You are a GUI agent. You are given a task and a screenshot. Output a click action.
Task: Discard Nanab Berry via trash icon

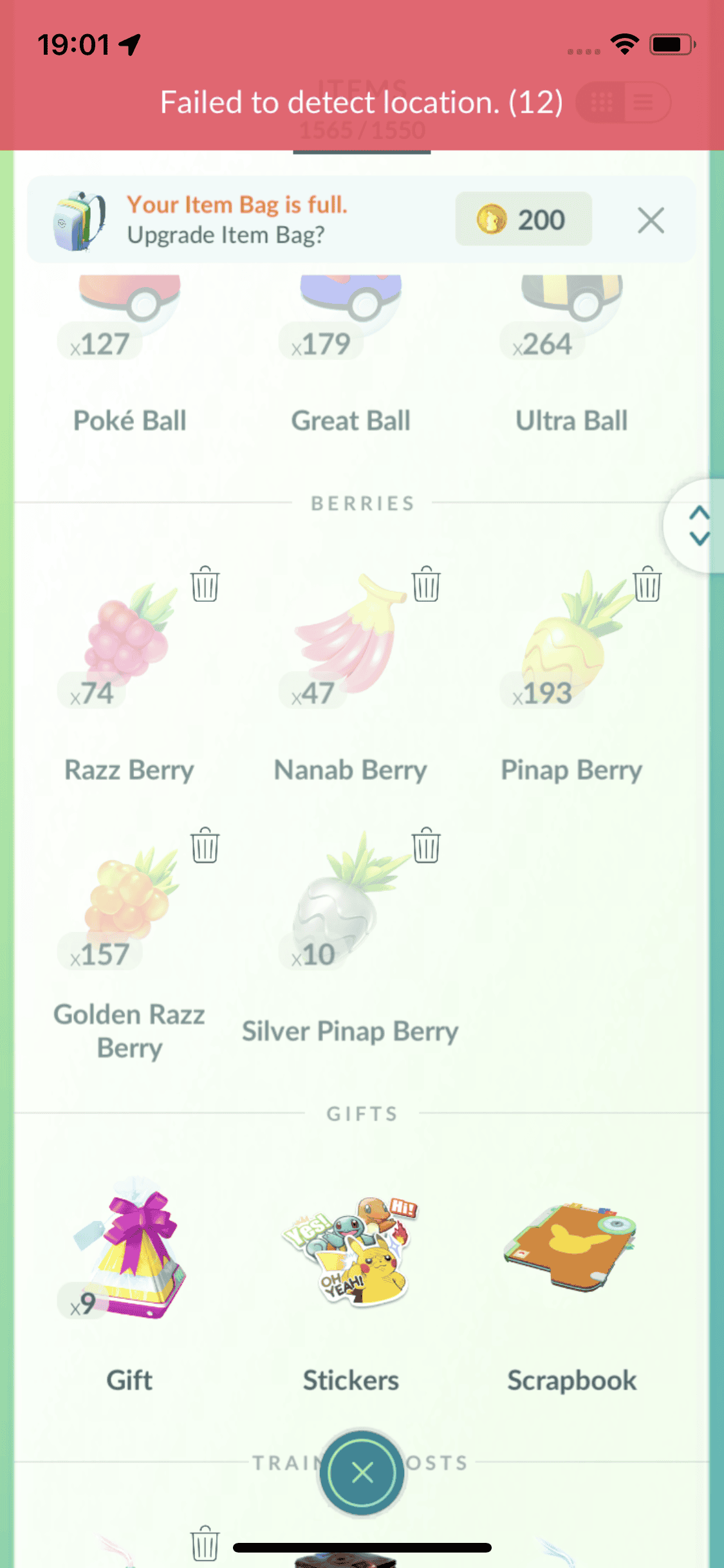[x=426, y=584]
